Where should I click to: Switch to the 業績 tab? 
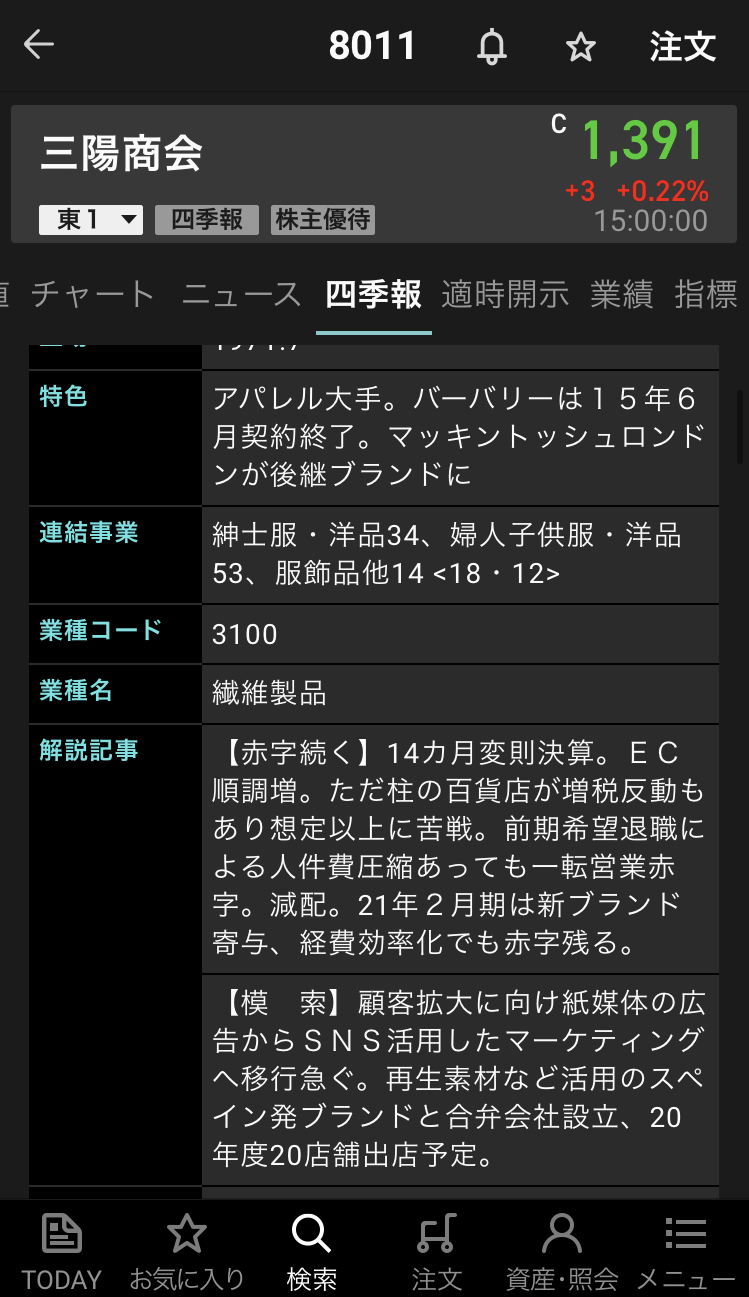click(x=621, y=294)
